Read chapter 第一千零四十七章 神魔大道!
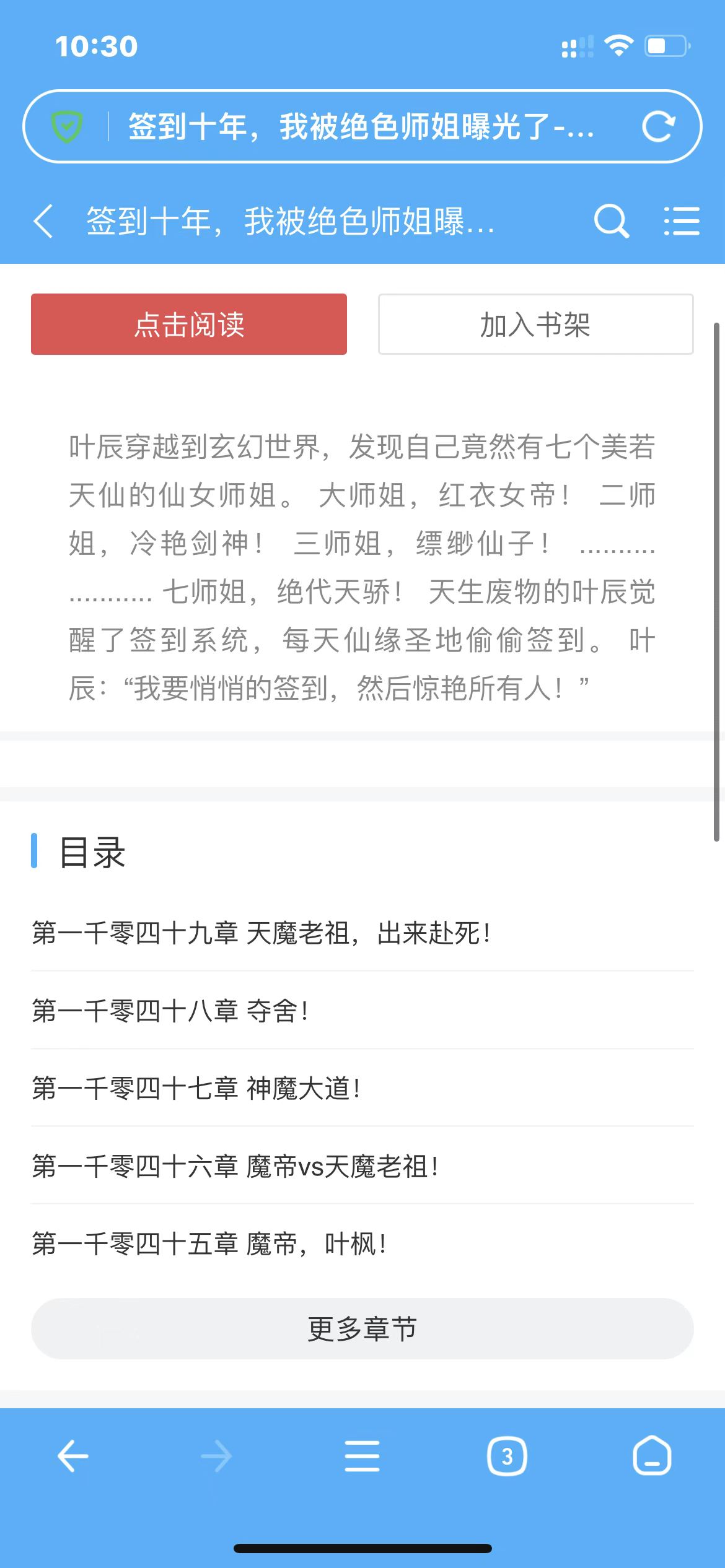Screen dimensions: 725x1568 tap(196, 1089)
